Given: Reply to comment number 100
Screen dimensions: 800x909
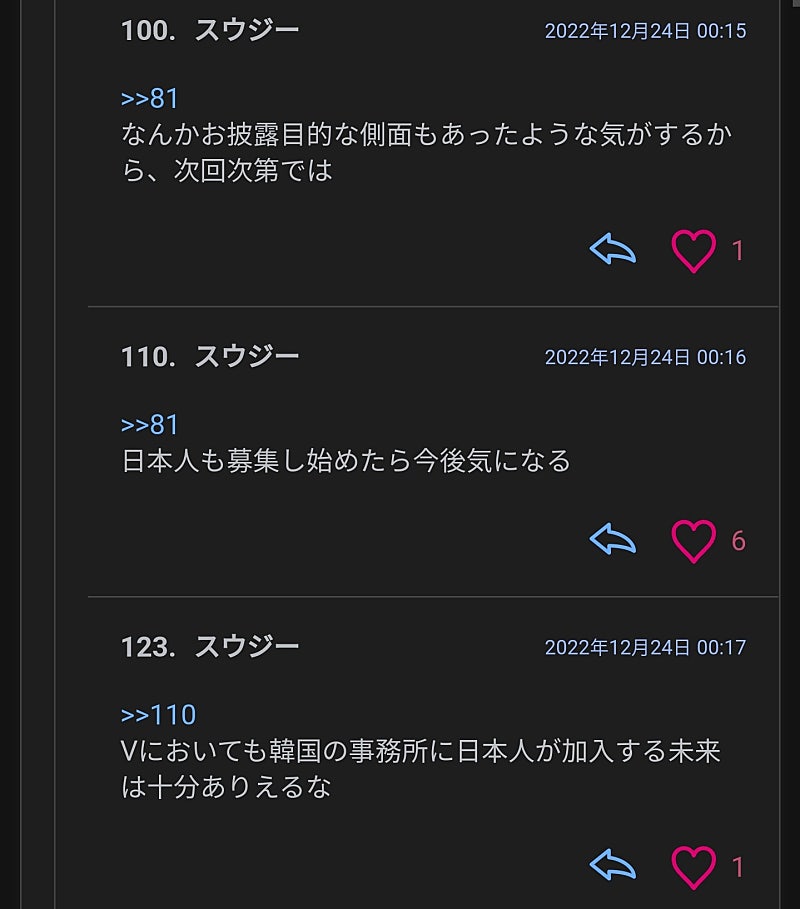Looking at the screenshot, I should [613, 250].
